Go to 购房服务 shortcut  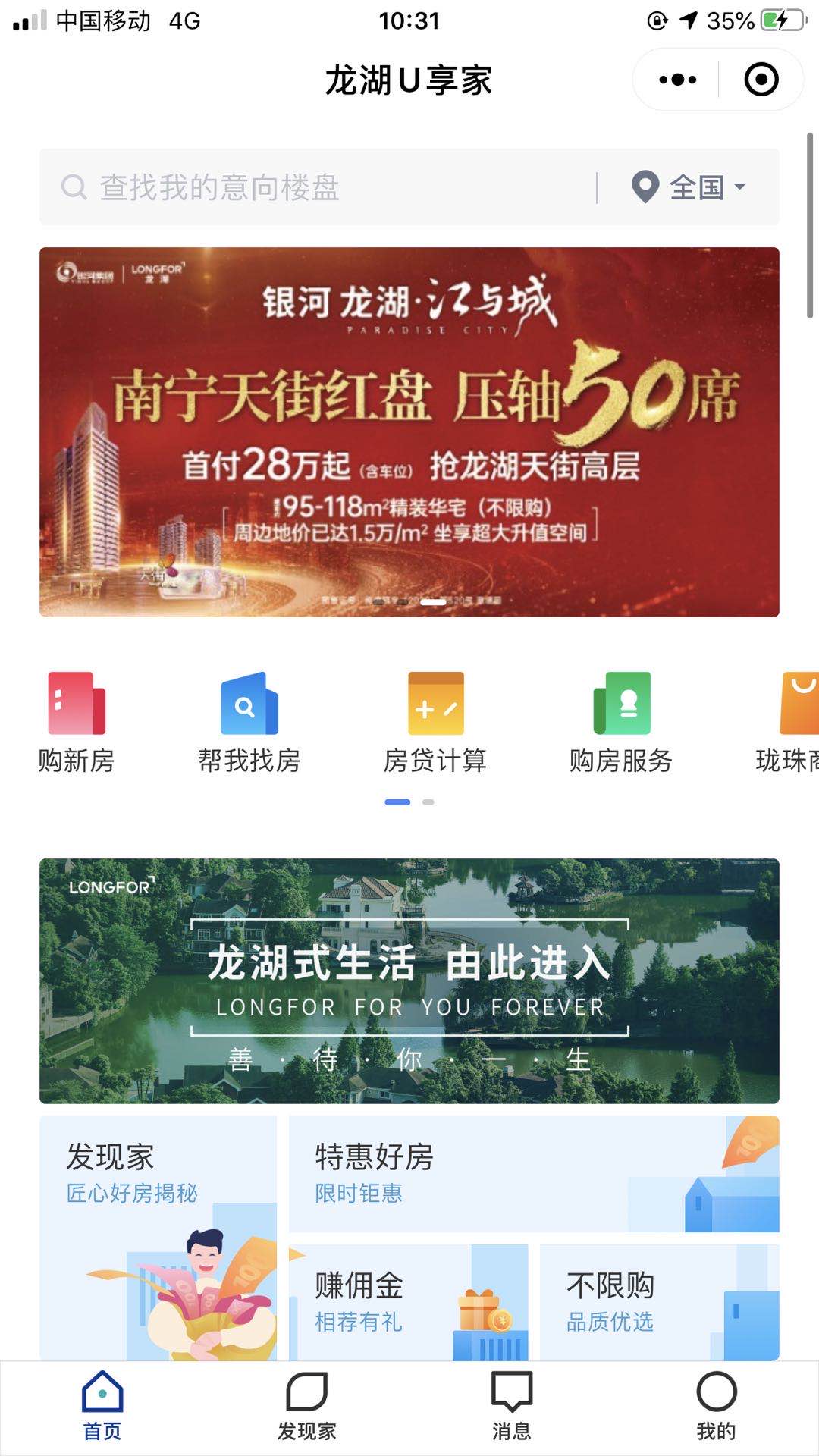click(x=621, y=721)
